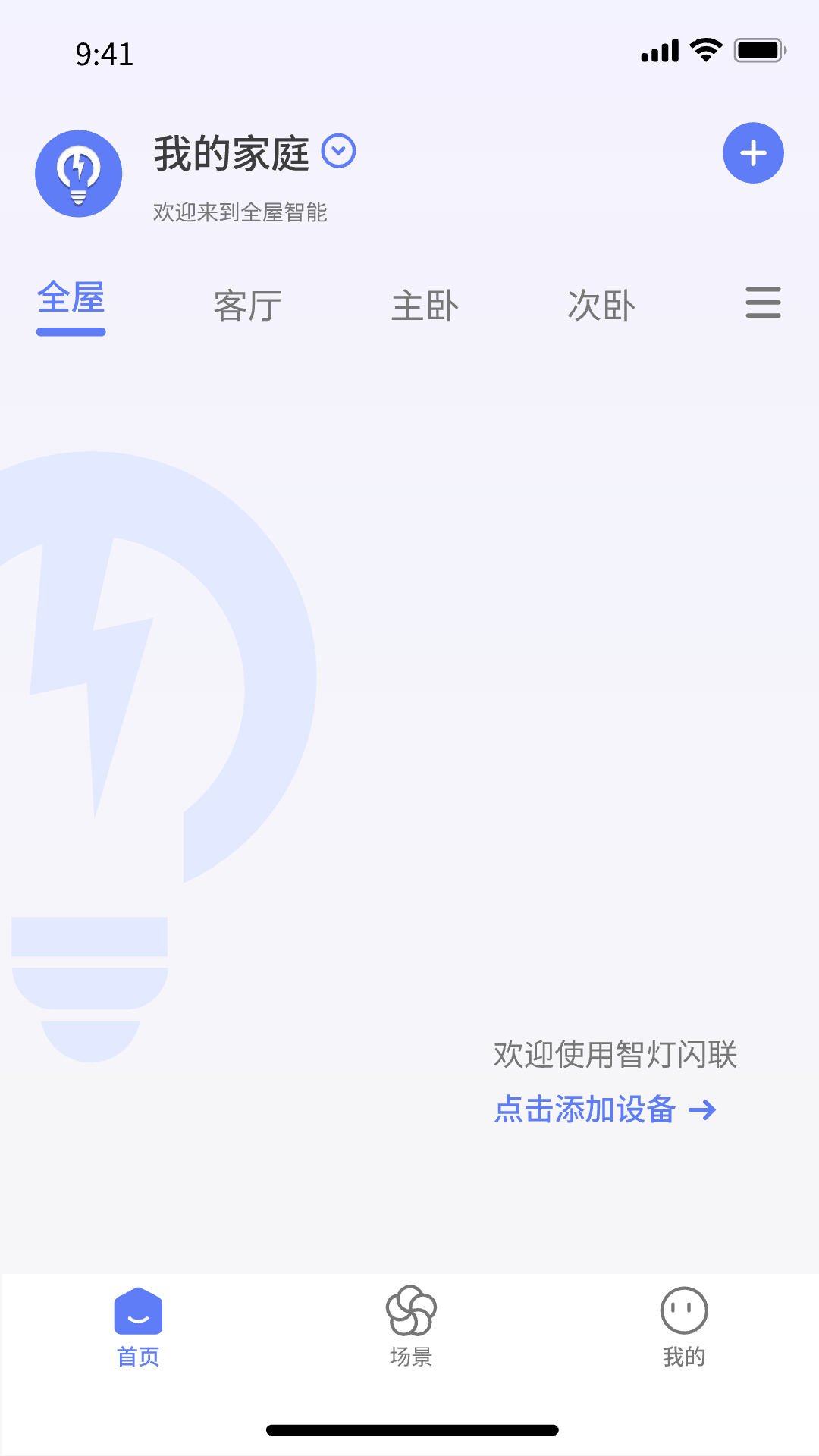Open the 场景 tab in bottom navigation
This screenshot has height=1456, width=819.
tap(410, 1326)
